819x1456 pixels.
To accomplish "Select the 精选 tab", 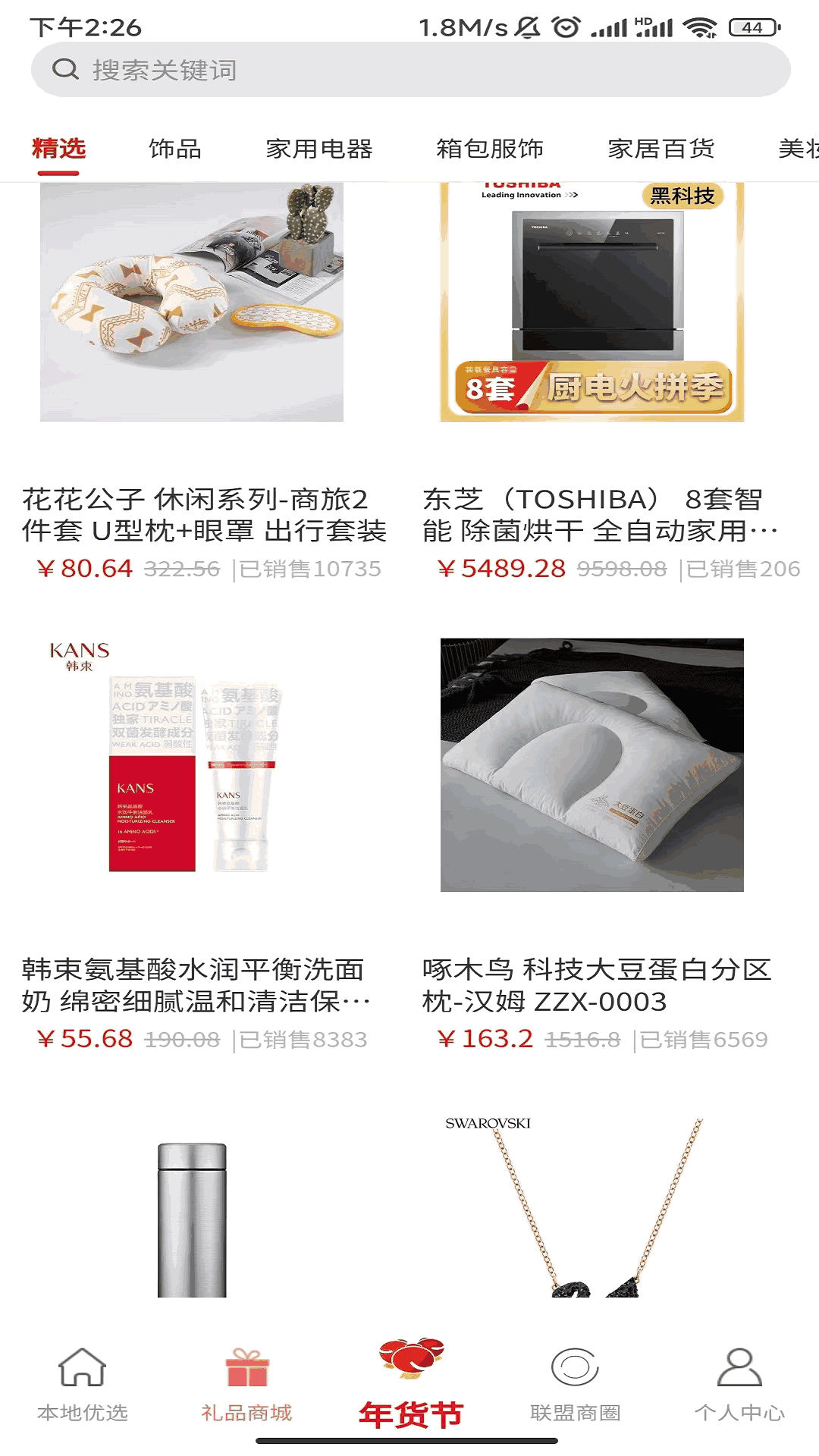I will point(59,149).
